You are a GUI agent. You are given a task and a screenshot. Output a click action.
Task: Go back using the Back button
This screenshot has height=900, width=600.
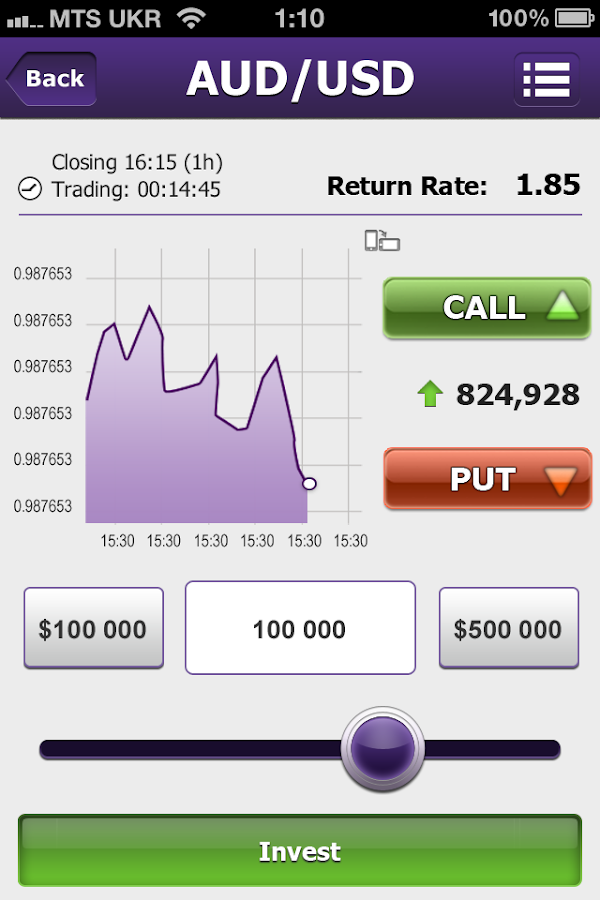click(52, 79)
